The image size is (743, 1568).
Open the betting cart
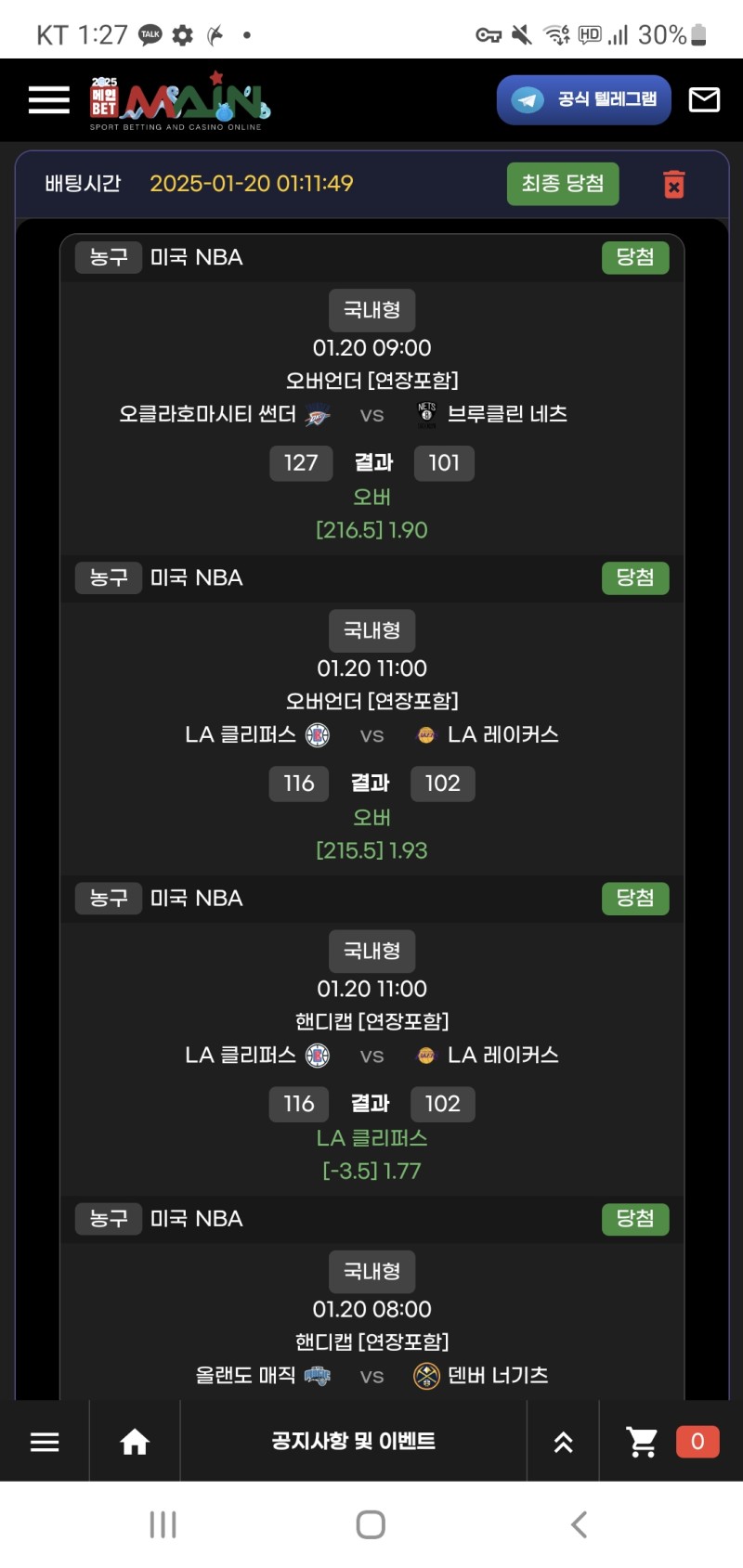(x=644, y=1441)
